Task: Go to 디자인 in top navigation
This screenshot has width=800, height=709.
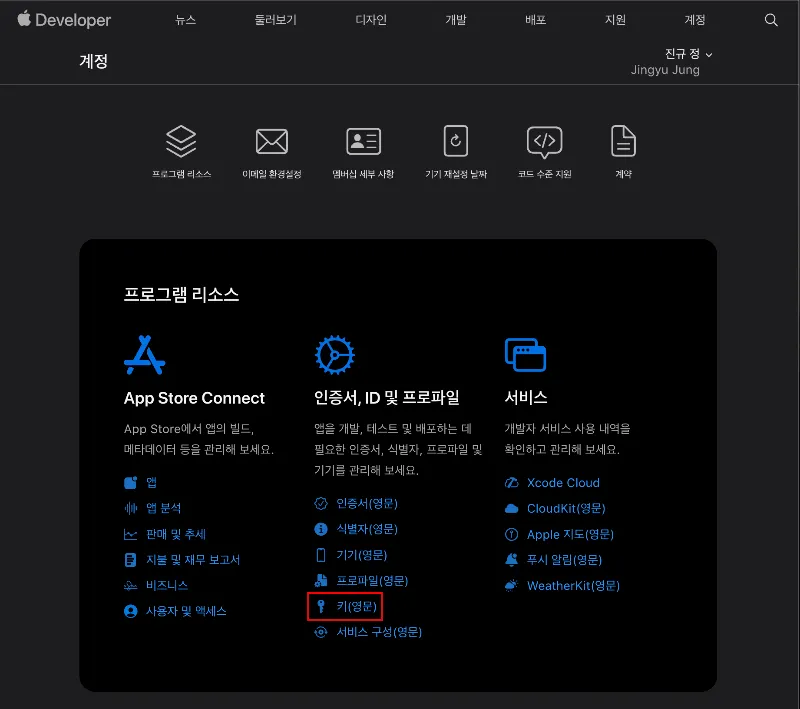Action: pyautogui.click(x=371, y=20)
